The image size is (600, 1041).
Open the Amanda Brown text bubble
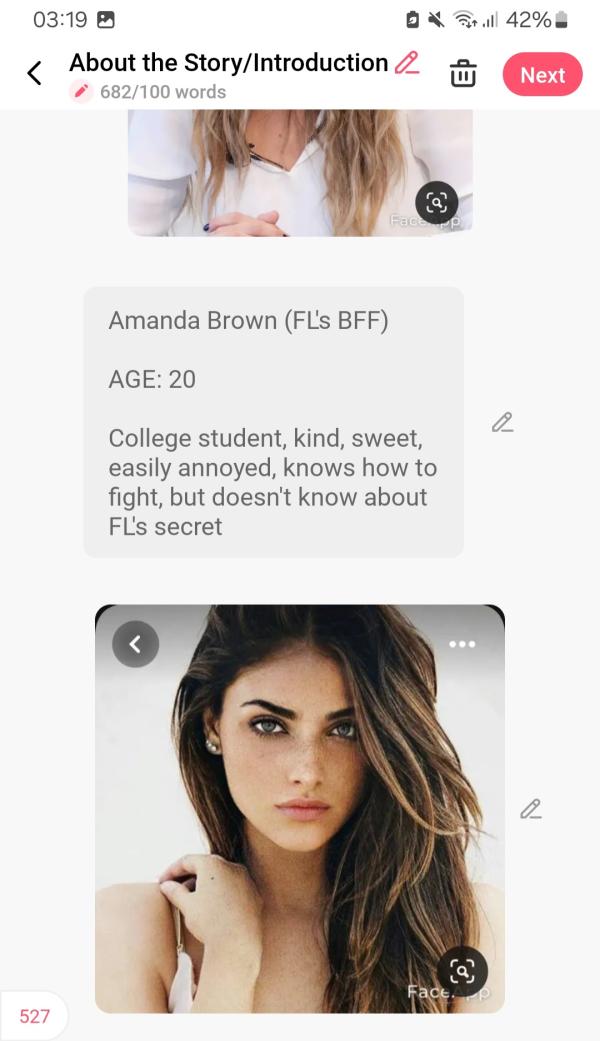[x=273, y=422]
